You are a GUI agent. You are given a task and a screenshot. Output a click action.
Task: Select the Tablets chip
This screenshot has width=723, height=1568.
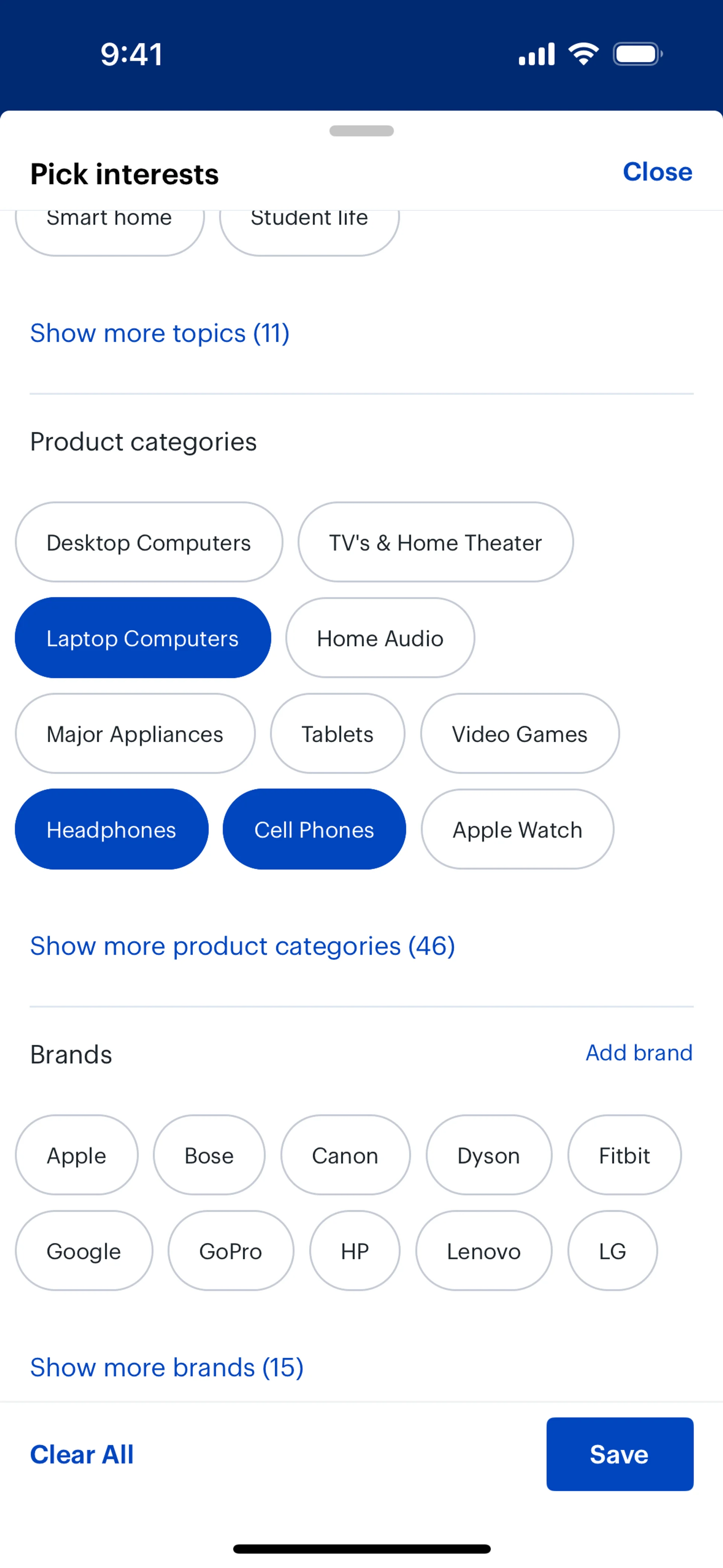coord(337,734)
